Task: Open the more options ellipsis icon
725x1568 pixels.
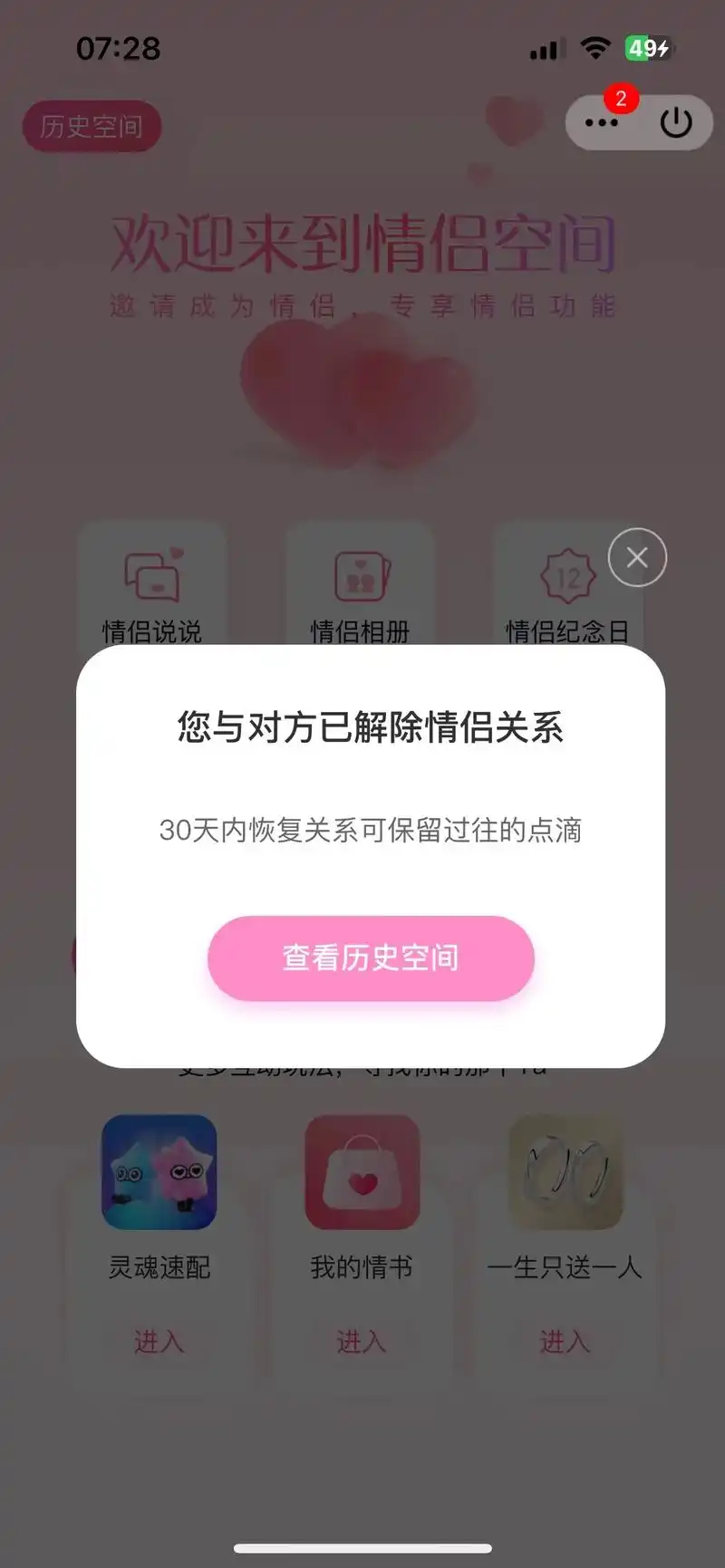Action: click(x=602, y=121)
